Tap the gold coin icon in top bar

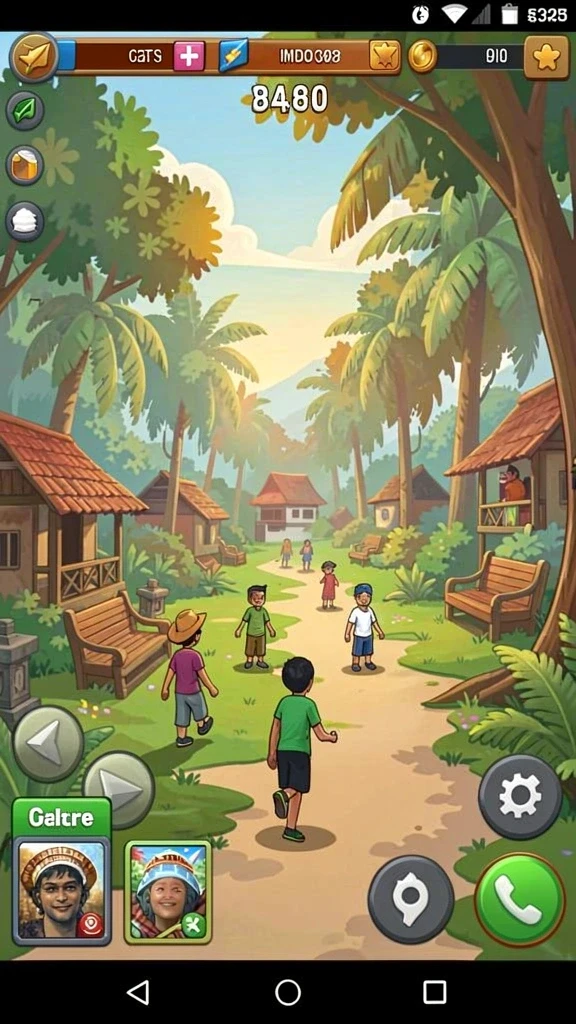[423, 56]
